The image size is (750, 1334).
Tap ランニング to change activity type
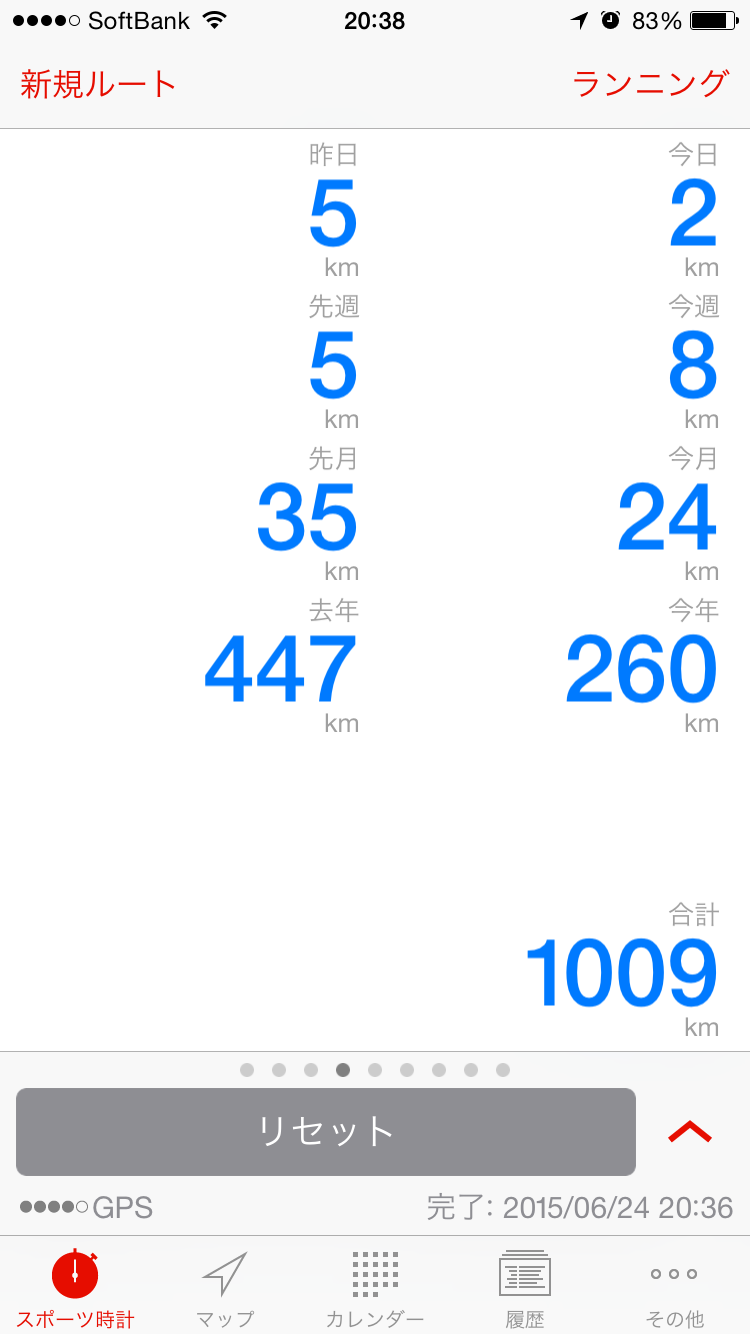click(x=651, y=84)
